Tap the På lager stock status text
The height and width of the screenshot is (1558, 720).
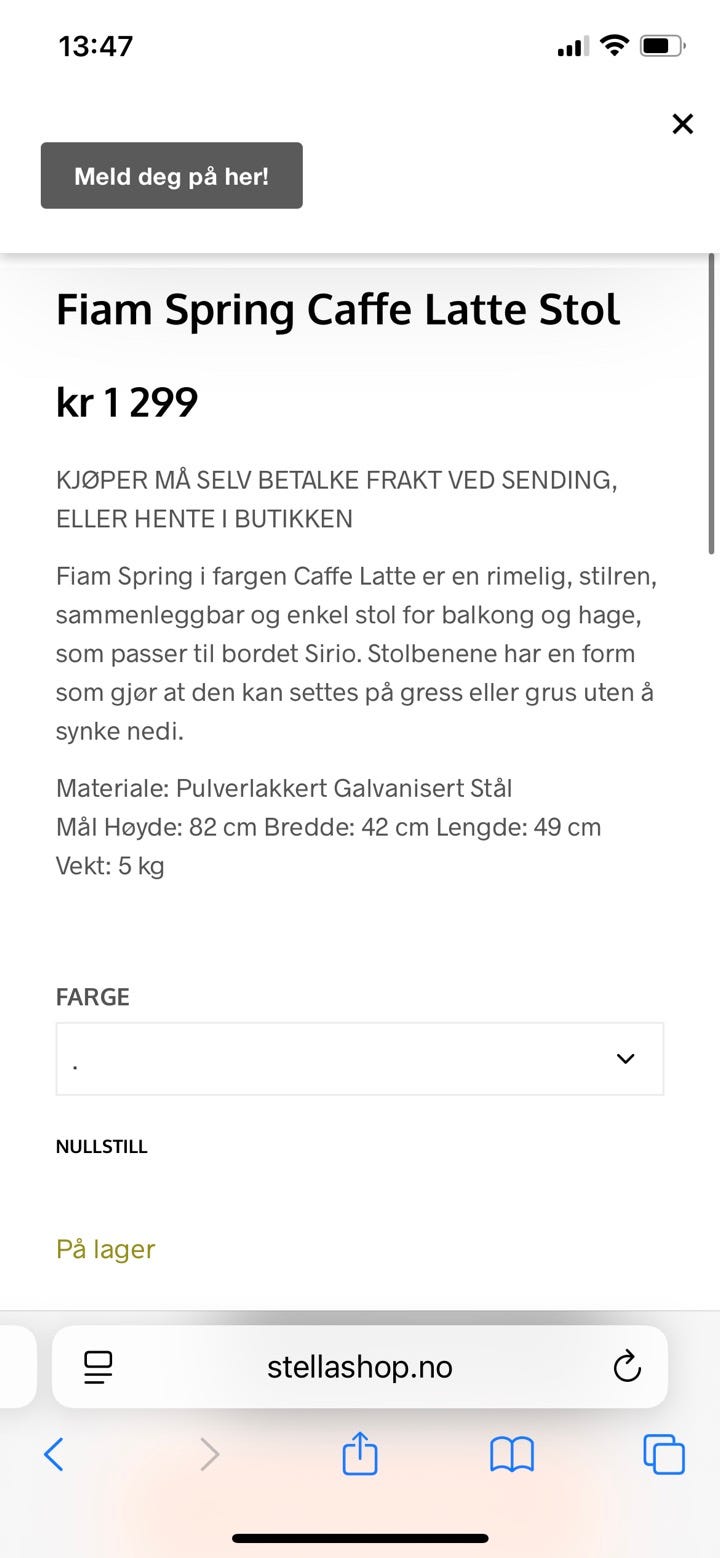(105, 1248)
